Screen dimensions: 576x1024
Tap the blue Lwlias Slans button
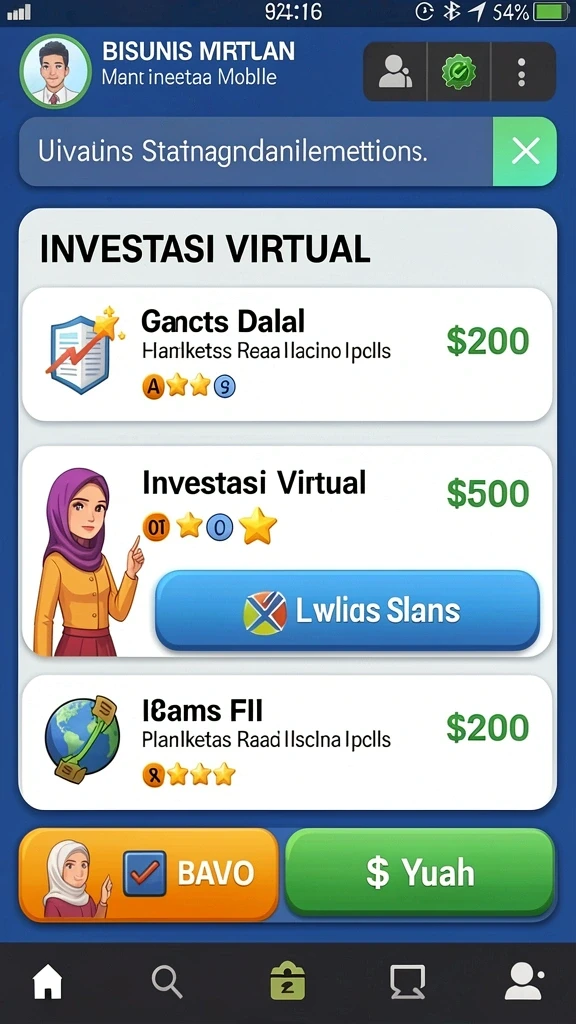tap(347, 611)
